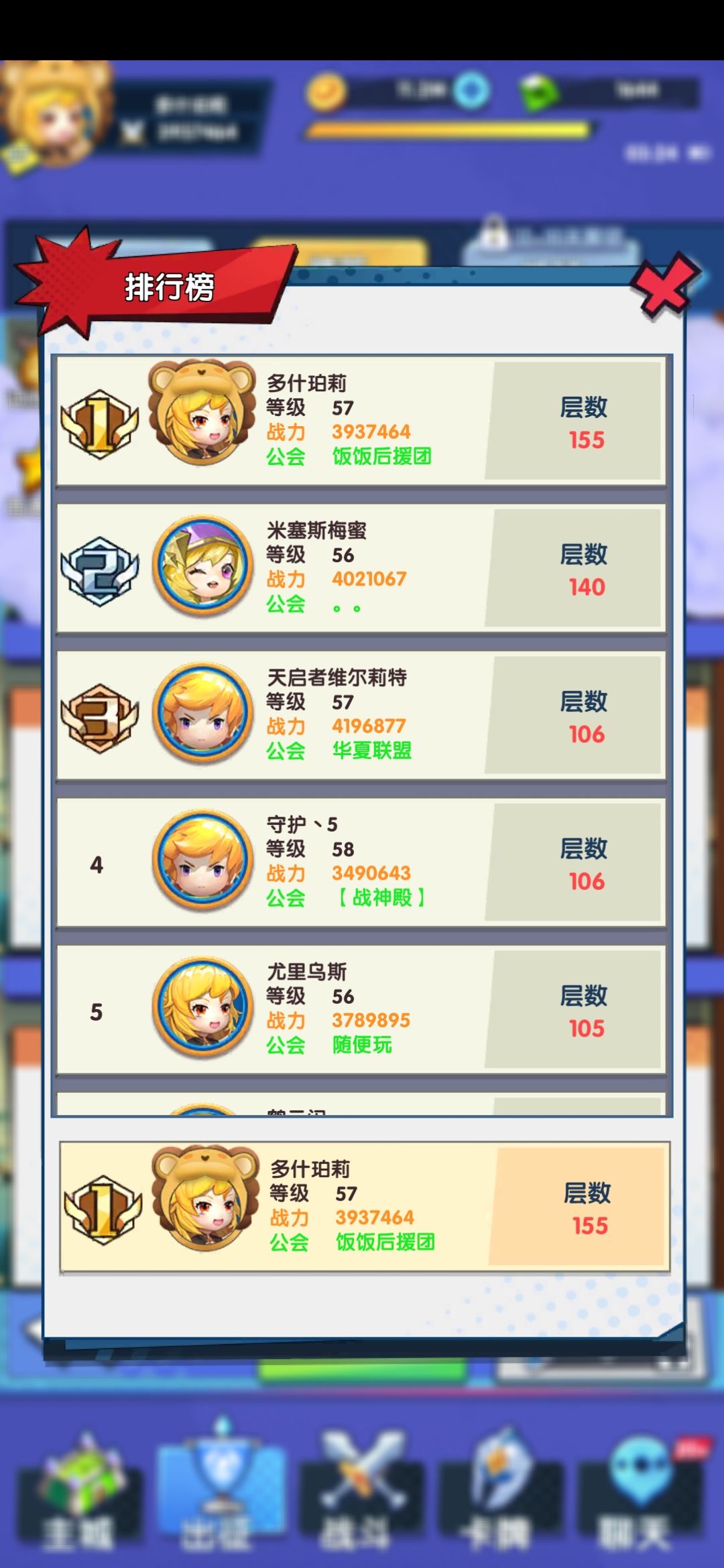
Task: View 米塞斯梅蜜's ranking entry
Action: point(361,568)
